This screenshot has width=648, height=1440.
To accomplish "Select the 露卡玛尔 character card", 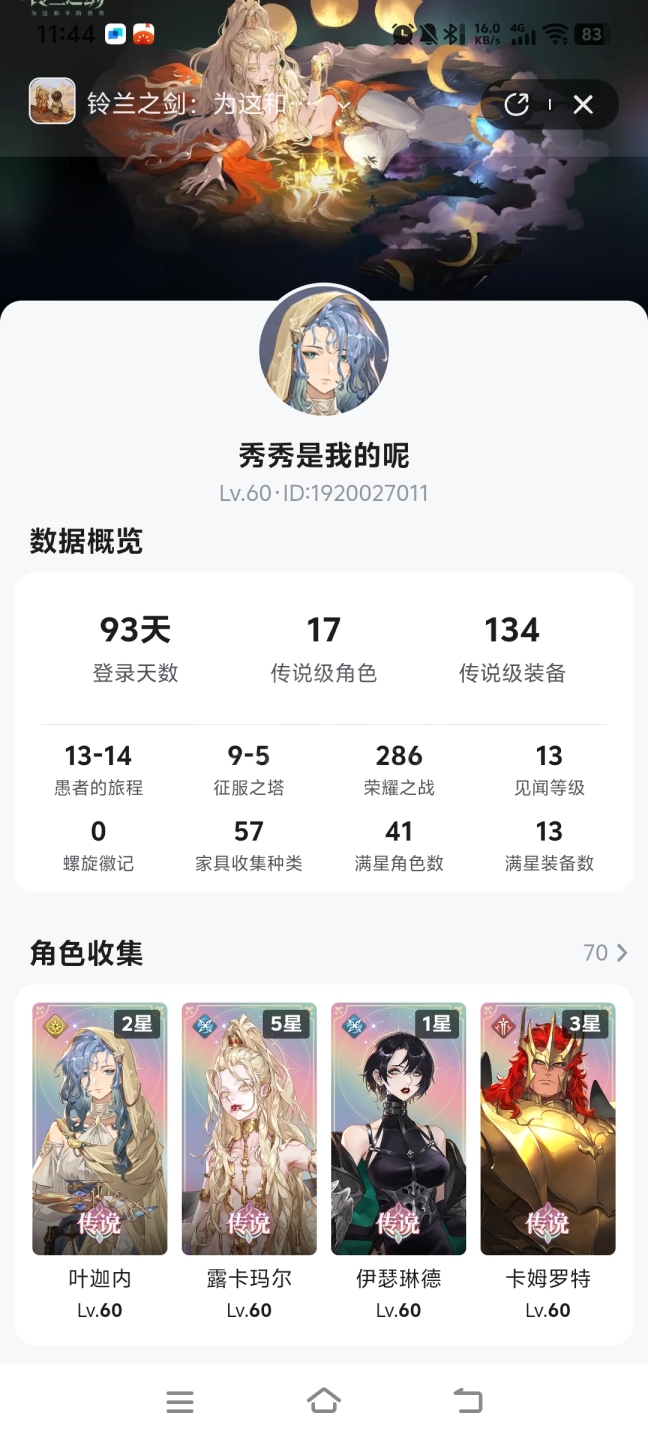I will (x=249, y=1130).
